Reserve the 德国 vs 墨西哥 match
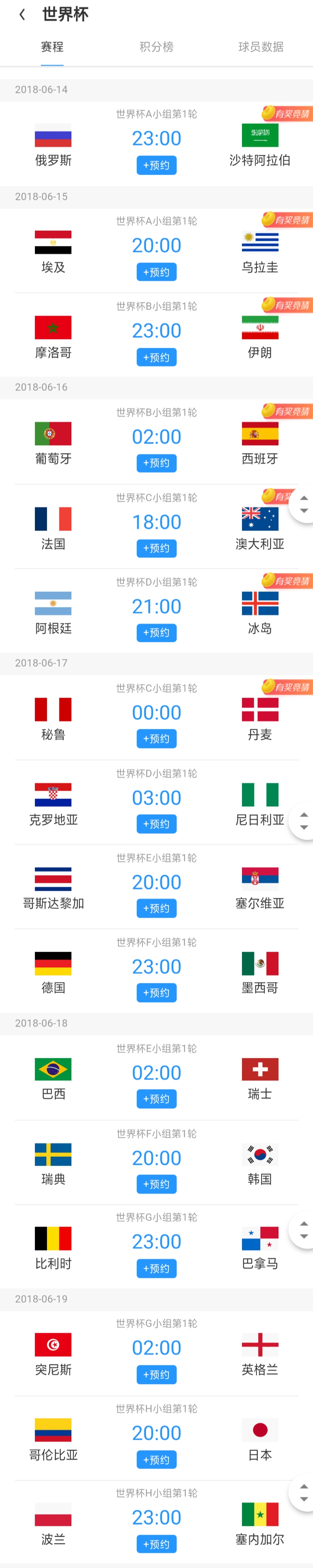The height and width of the screenshot is (1568, 313). [x=156, y=993]
